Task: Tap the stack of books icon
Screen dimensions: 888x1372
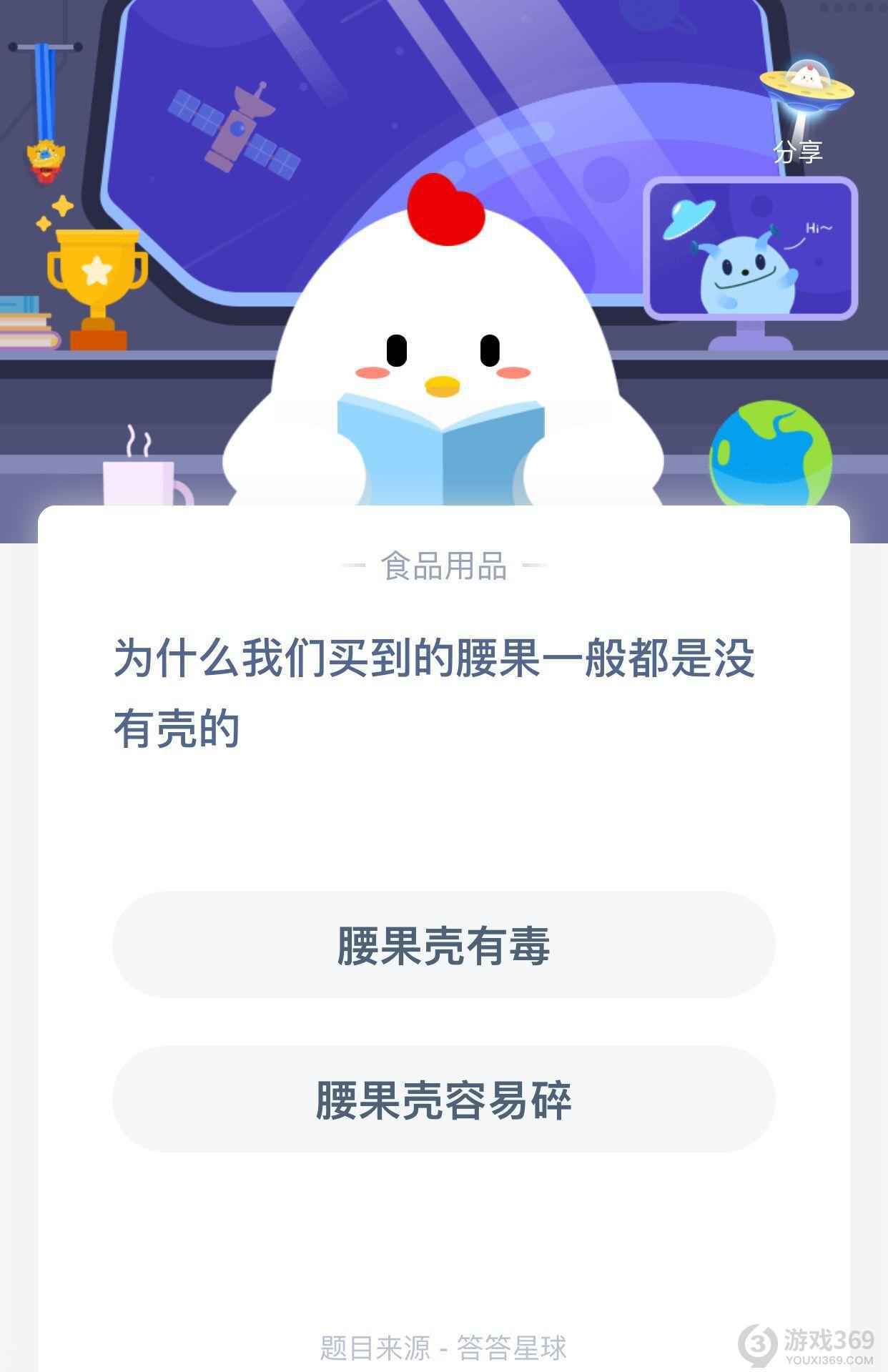Action: (x=21, y=322)
